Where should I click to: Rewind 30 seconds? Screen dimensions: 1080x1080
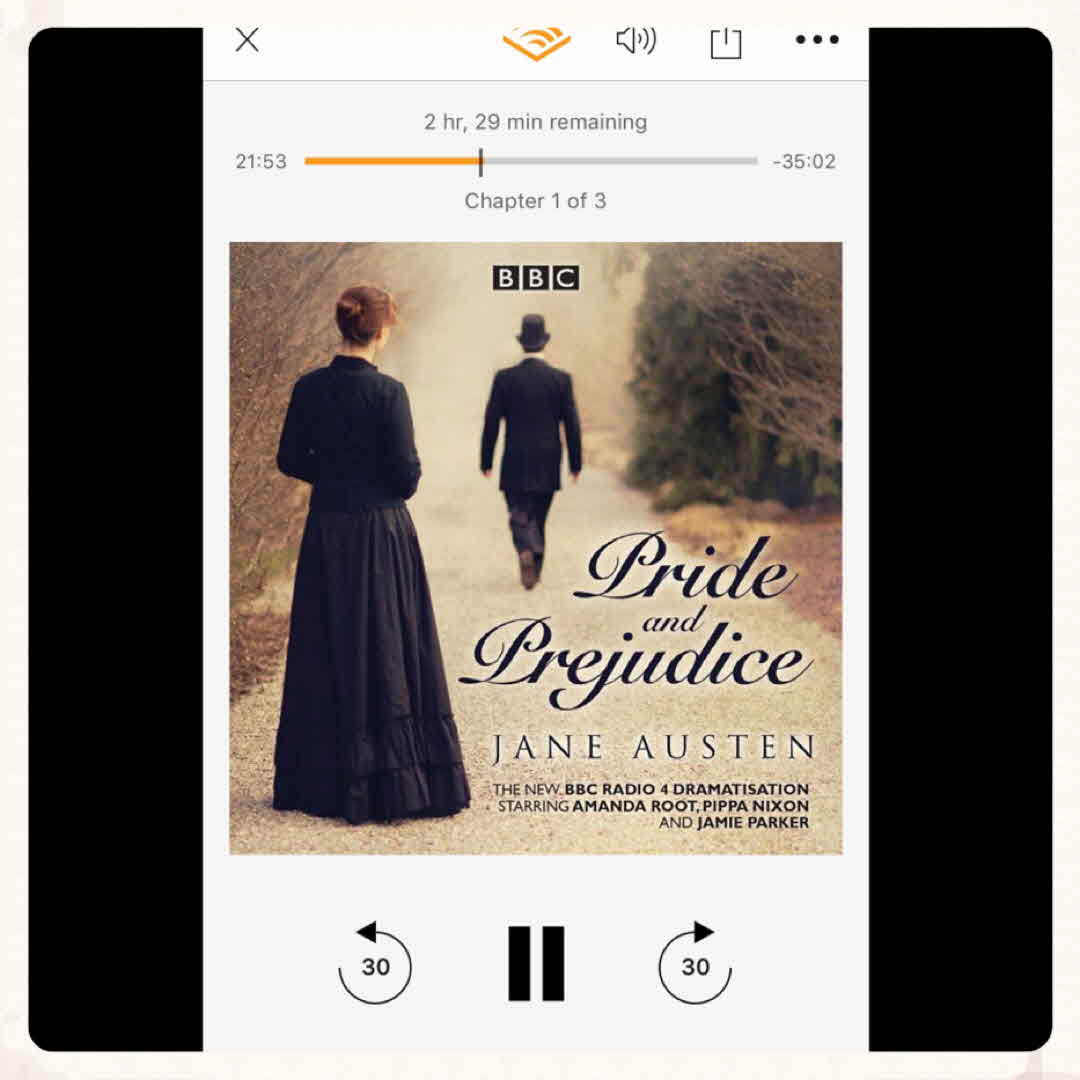pyautogui.click(x=375, y=964)
